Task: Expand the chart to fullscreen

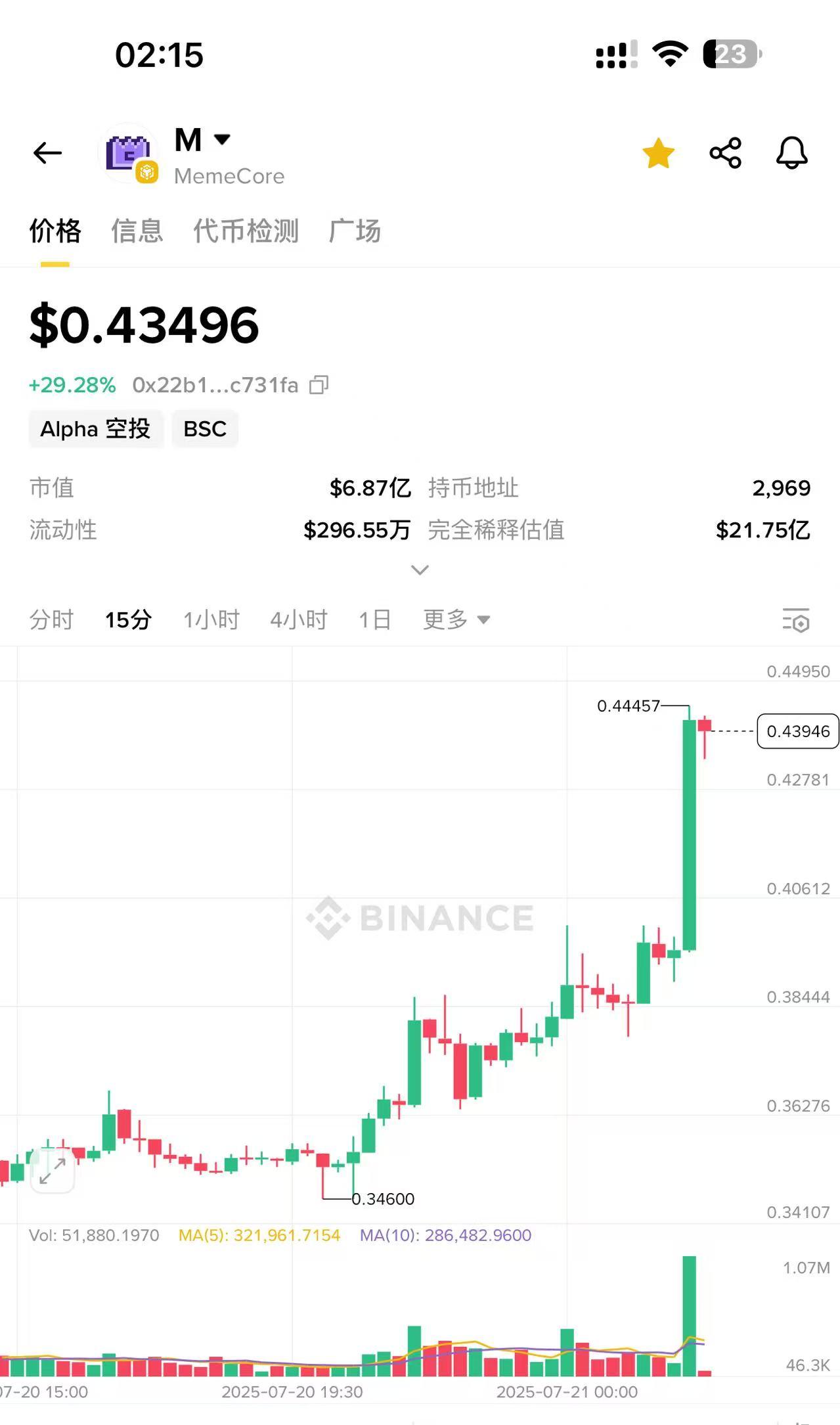Action: (x=53, y=1171)
